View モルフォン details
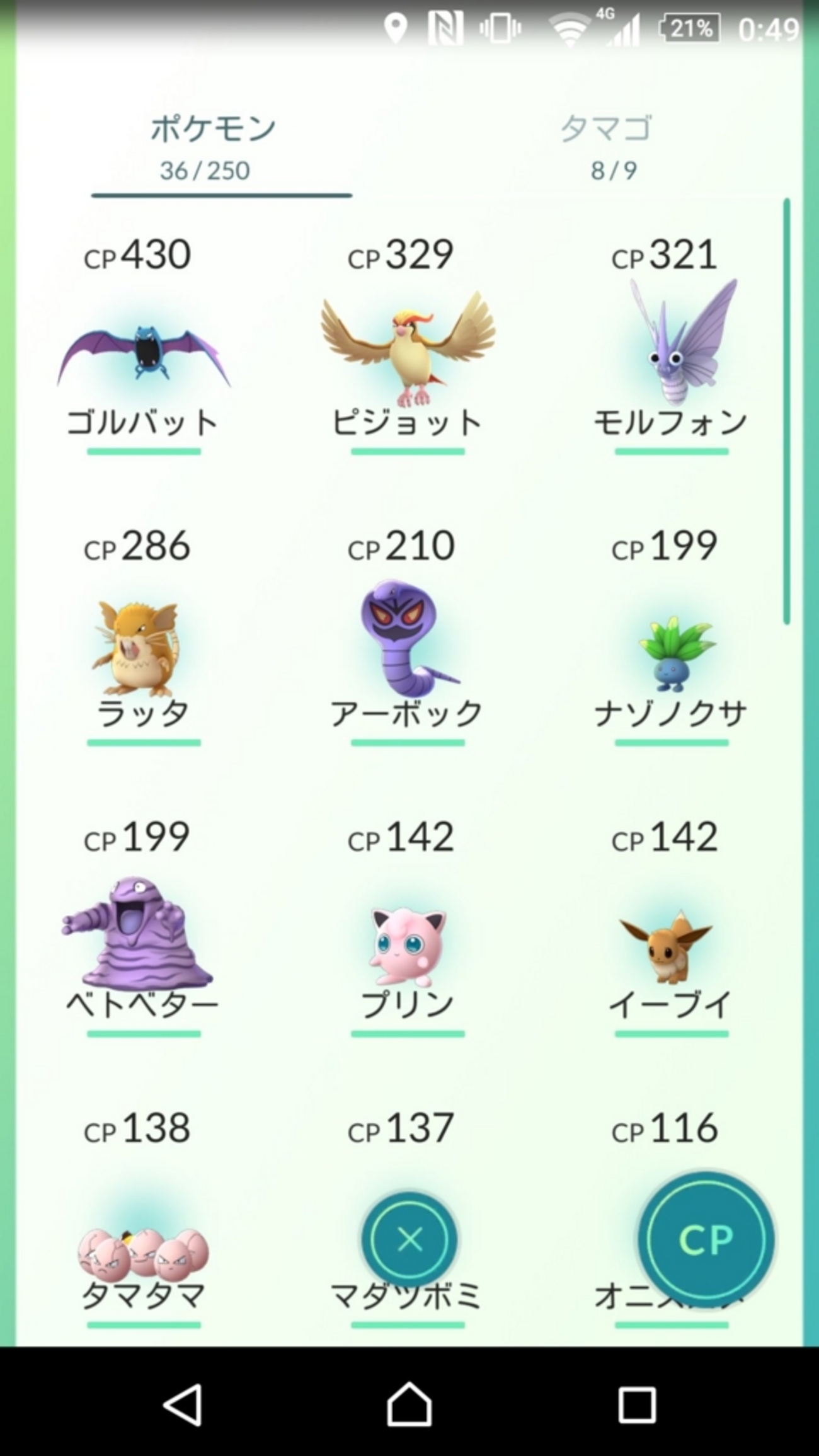 point(671,353)
